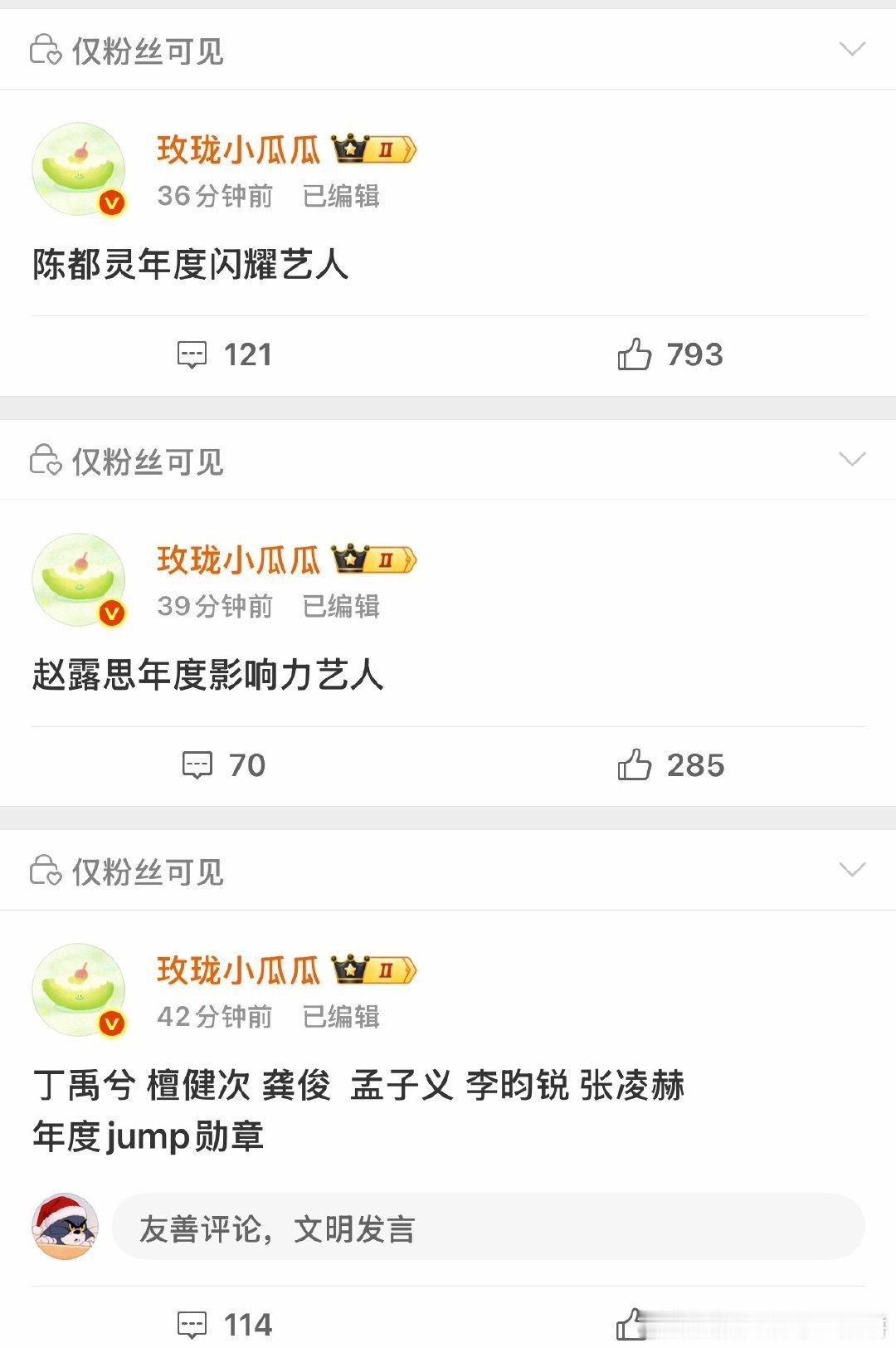
Task: Collapse the second post using its chevron arrow
Action: click(x=850, y=459)
